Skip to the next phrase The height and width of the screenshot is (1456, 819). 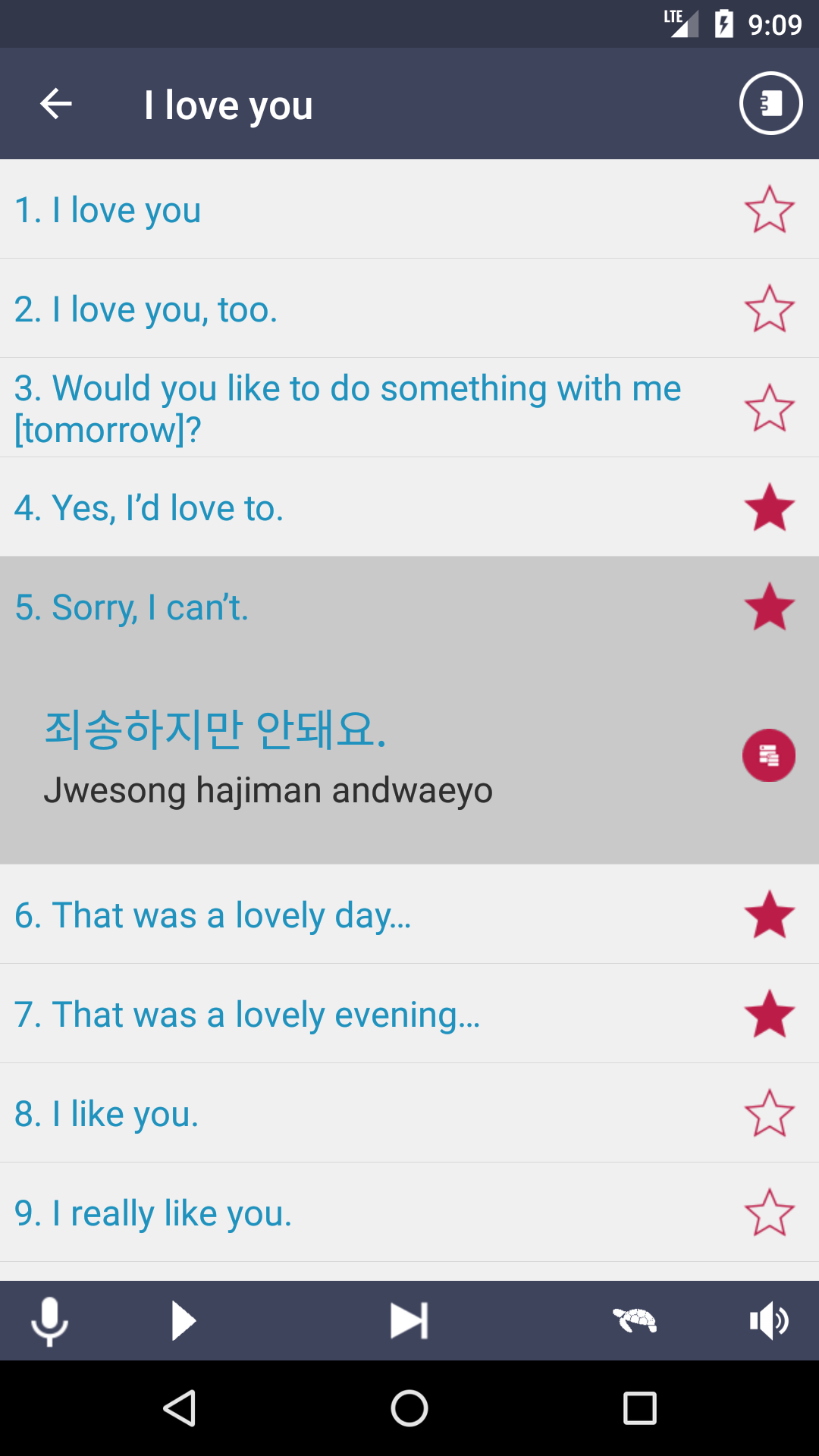[x=409, y=1319]
